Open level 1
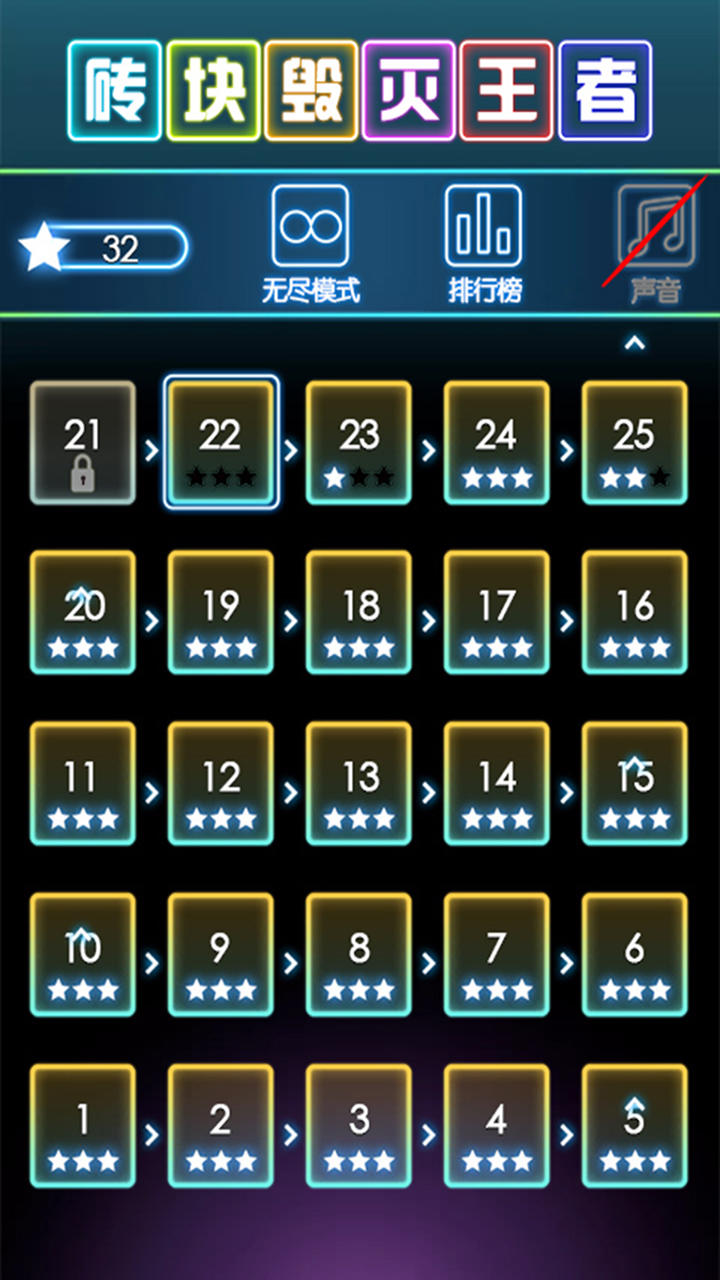 click(83, 1126)
